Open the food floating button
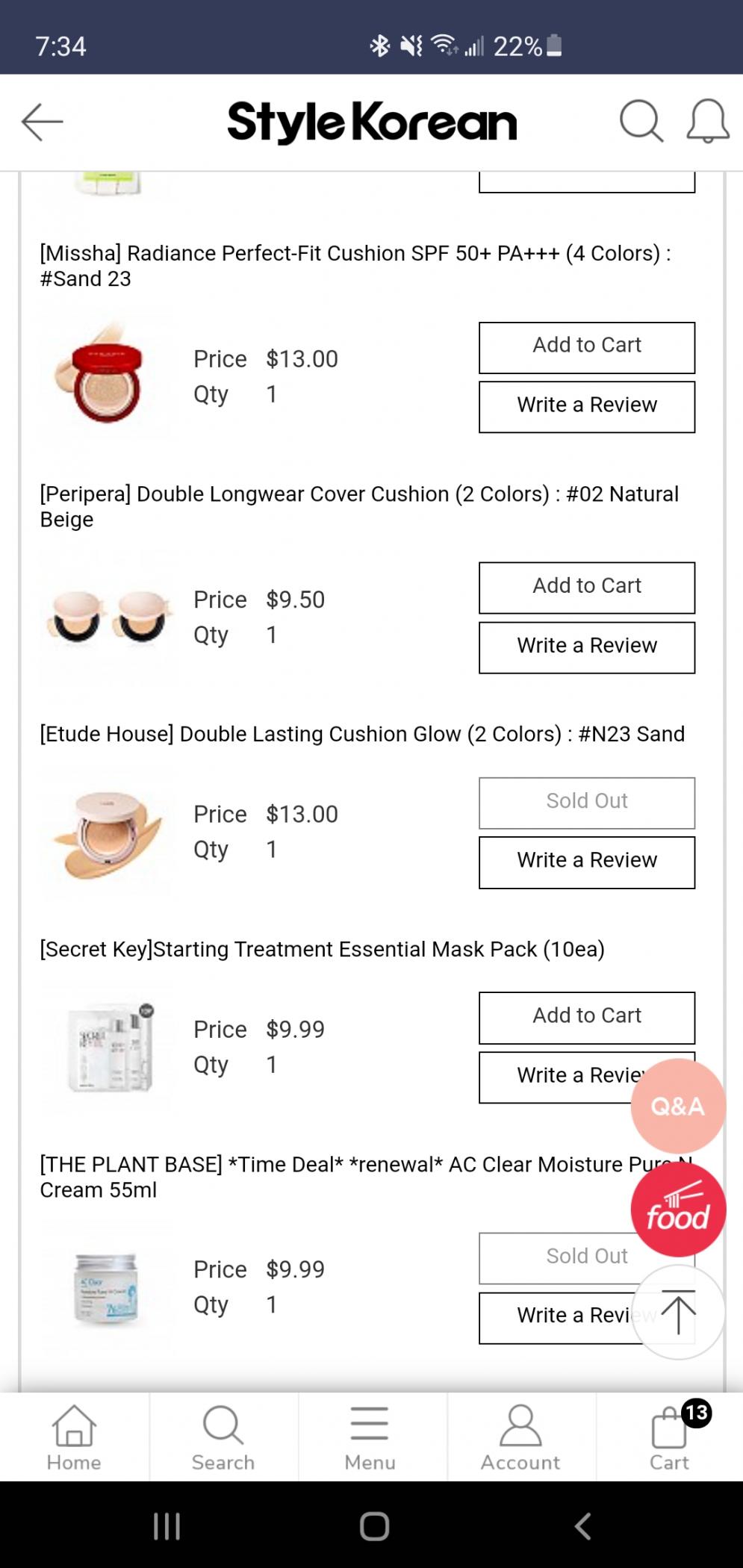The image size is (743, 1568). coord(677,1210)
